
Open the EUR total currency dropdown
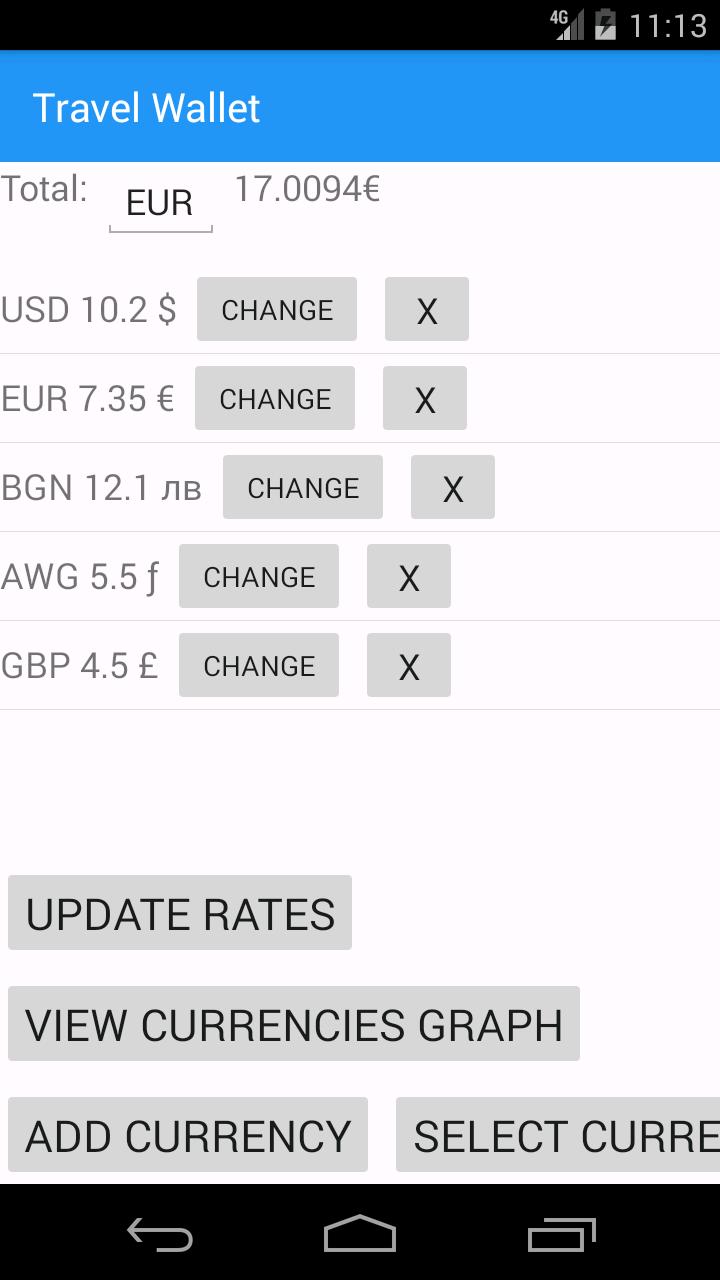click(x=160, y=203)
